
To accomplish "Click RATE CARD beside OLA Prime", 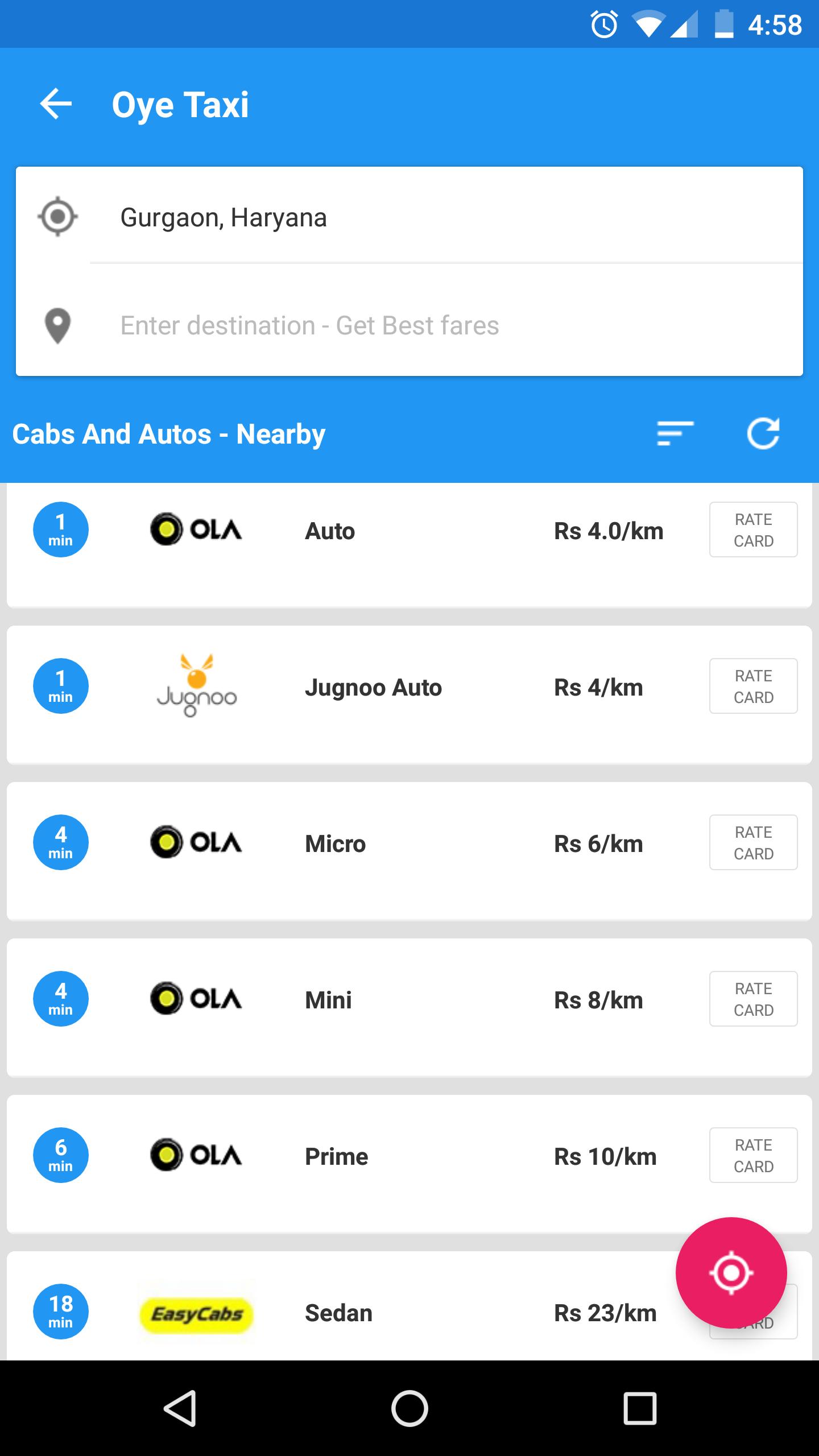I will (753, 1156).
